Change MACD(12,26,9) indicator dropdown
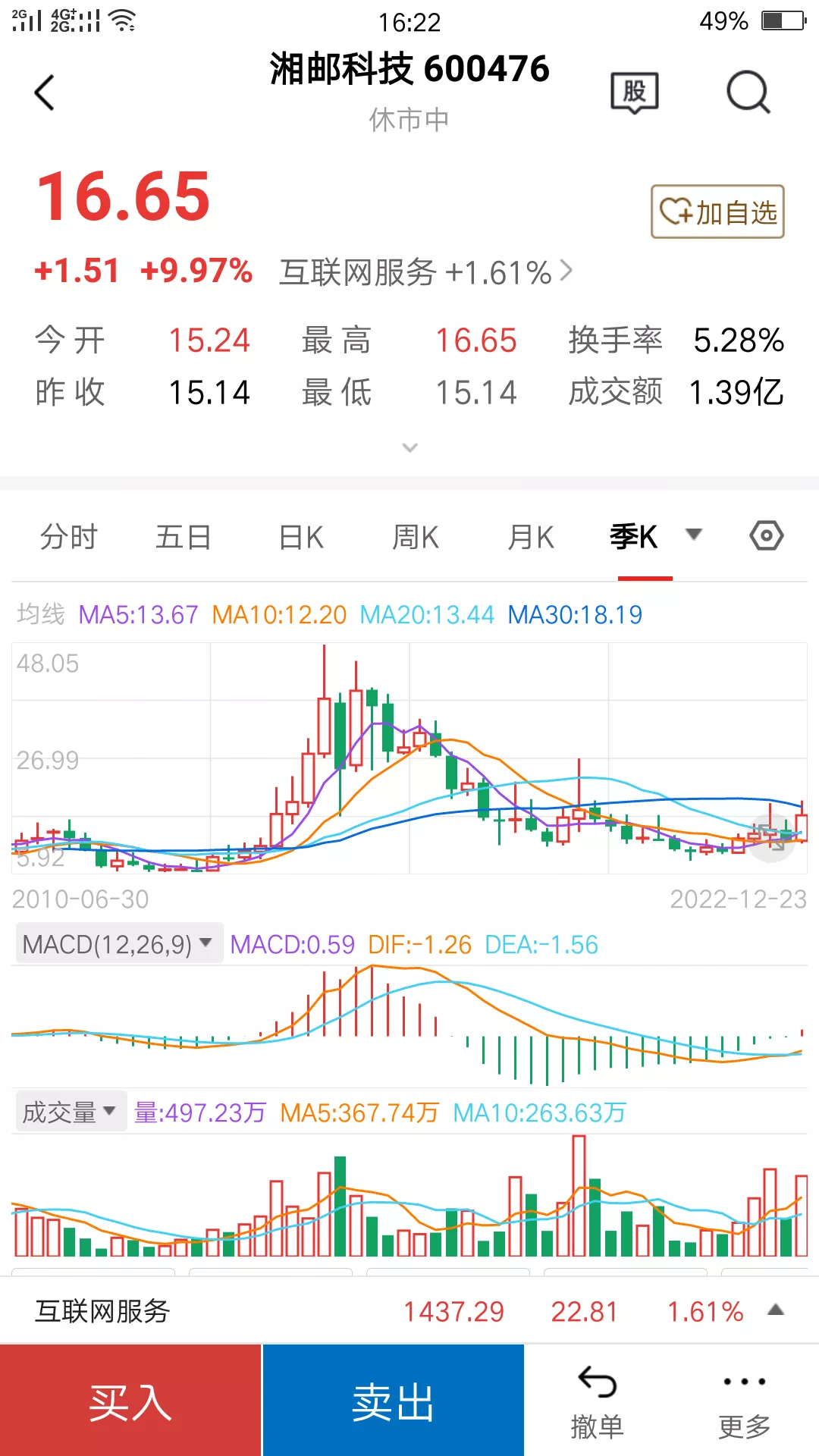819x1456 pixels. point(119,944)
